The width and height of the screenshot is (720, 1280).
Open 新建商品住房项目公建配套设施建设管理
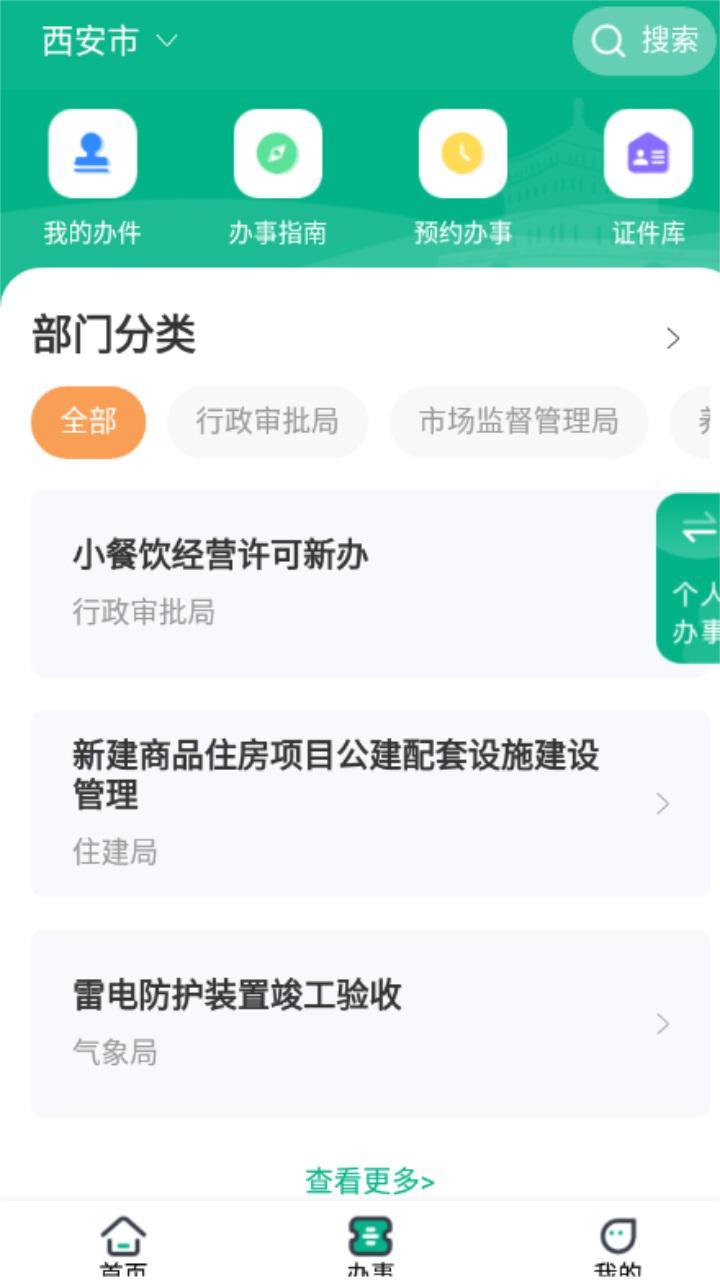(371, 804)
